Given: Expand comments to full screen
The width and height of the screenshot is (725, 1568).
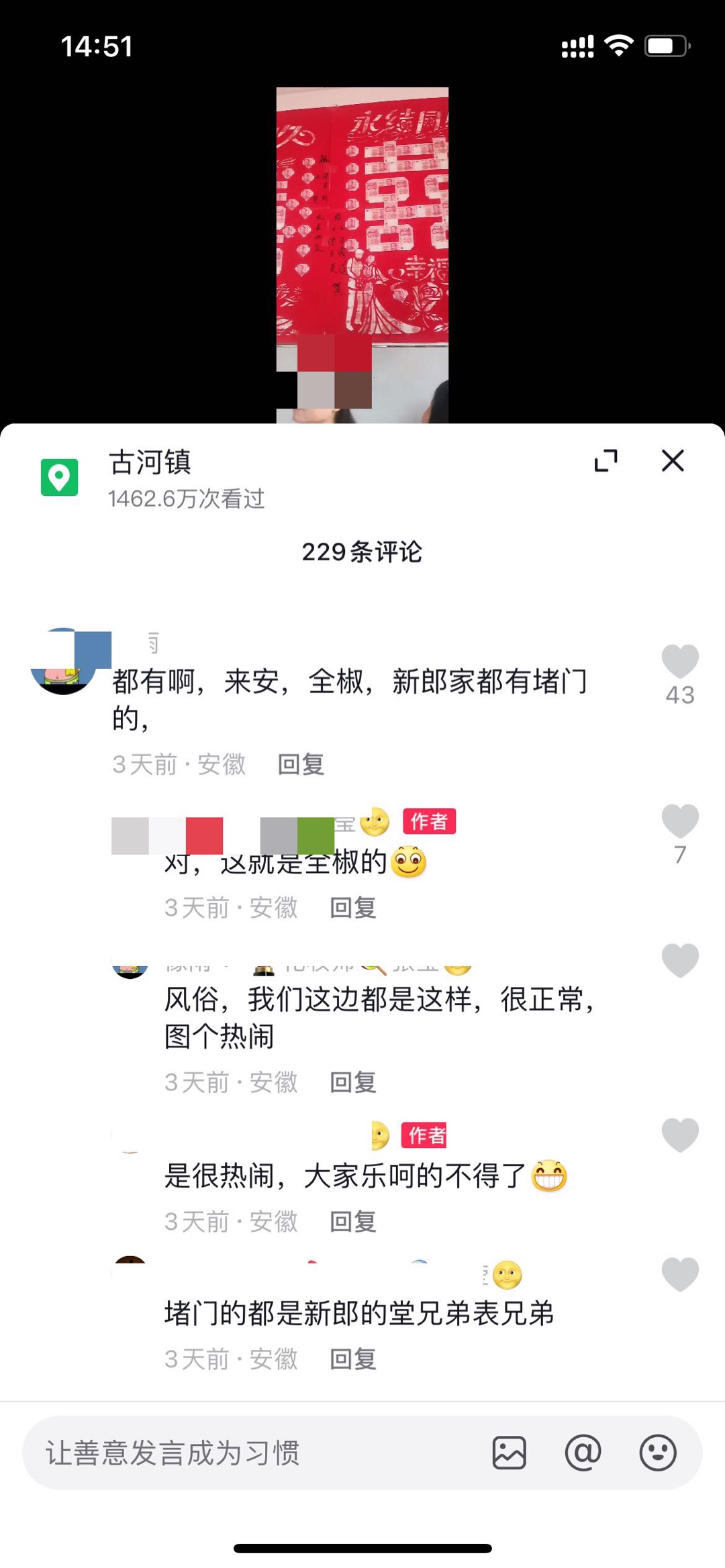Looking at the screenshot, I should click(606, 461).
